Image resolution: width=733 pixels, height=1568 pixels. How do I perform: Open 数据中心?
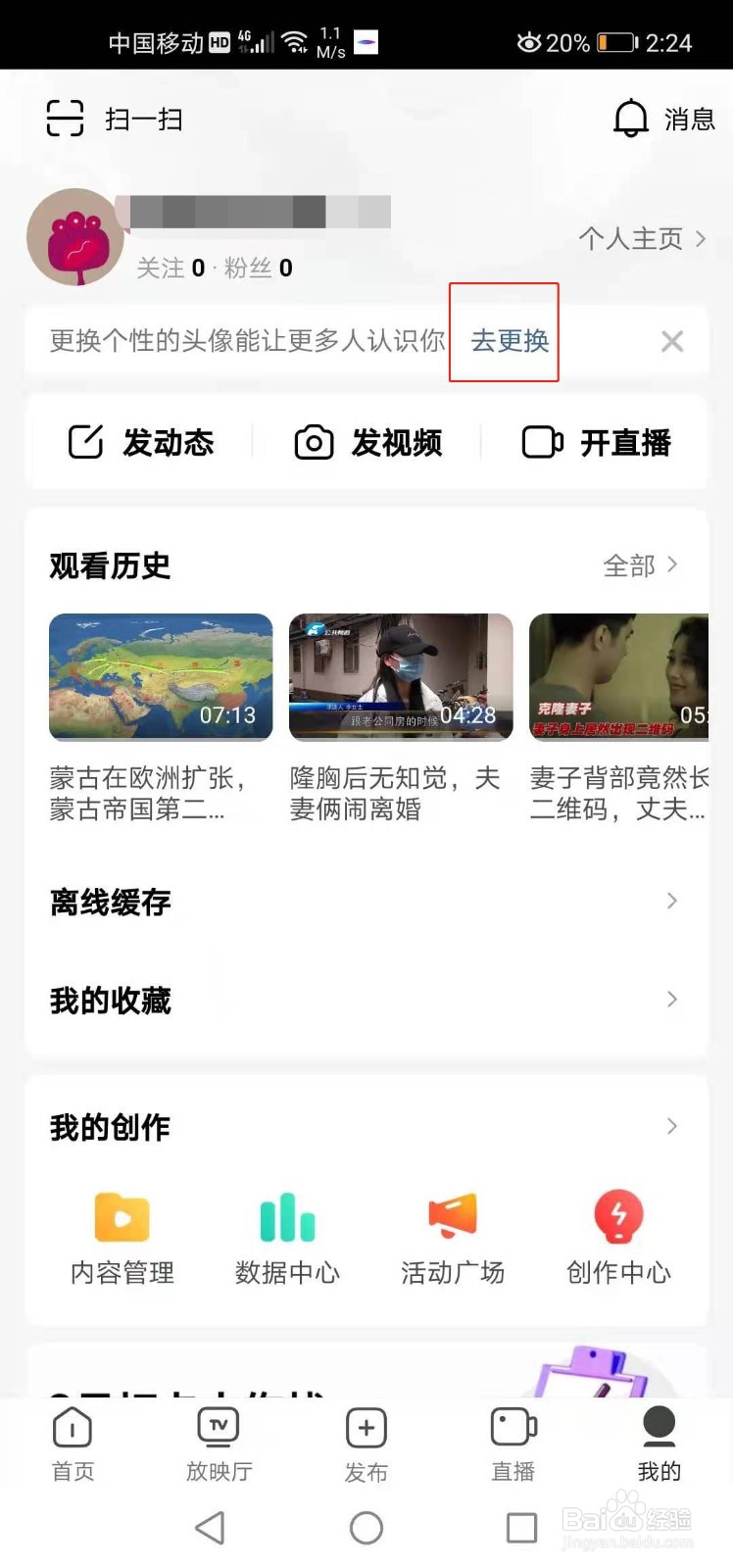[287, 1238]
